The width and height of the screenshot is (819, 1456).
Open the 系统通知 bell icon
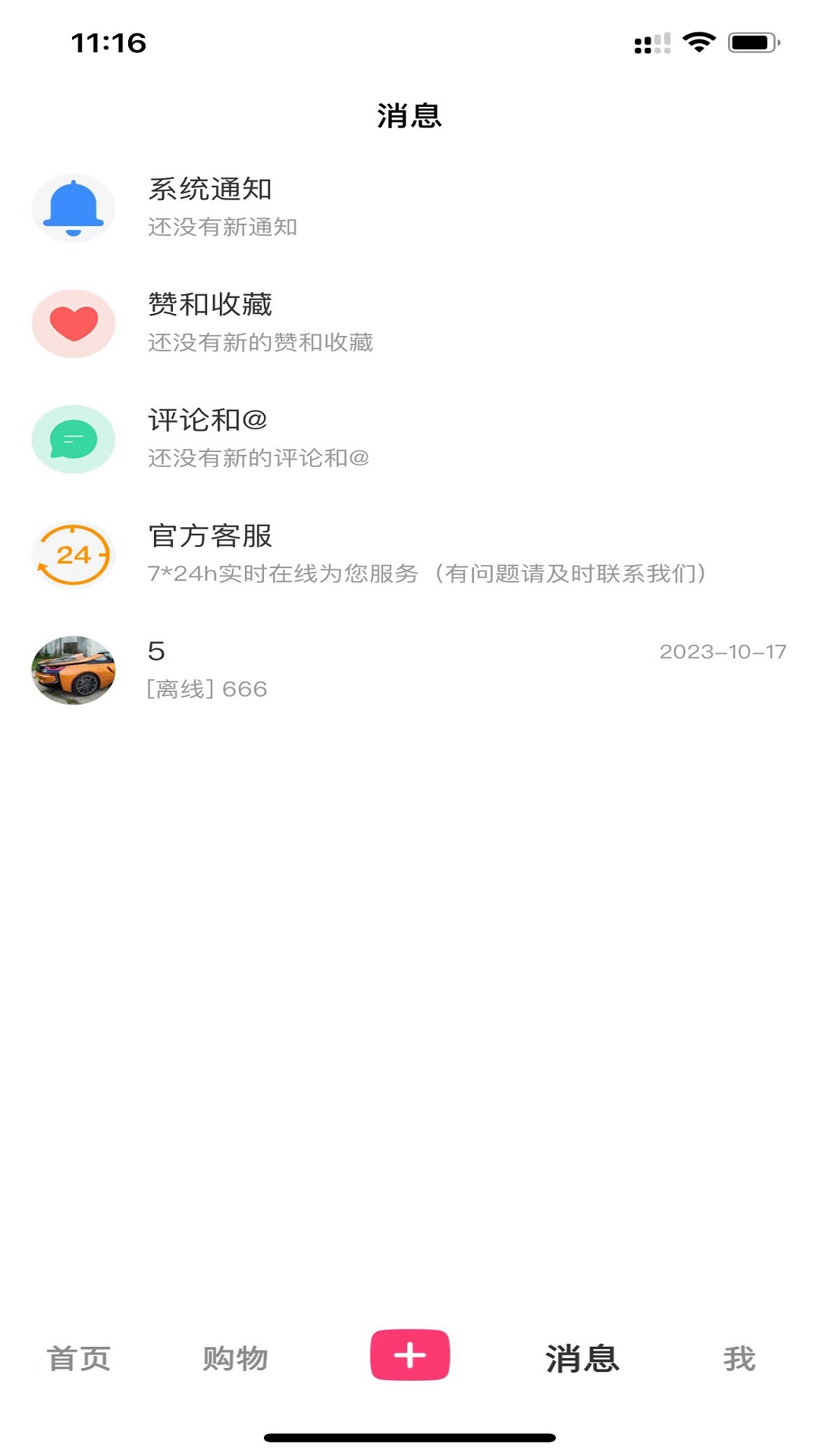tap(73, 207)
